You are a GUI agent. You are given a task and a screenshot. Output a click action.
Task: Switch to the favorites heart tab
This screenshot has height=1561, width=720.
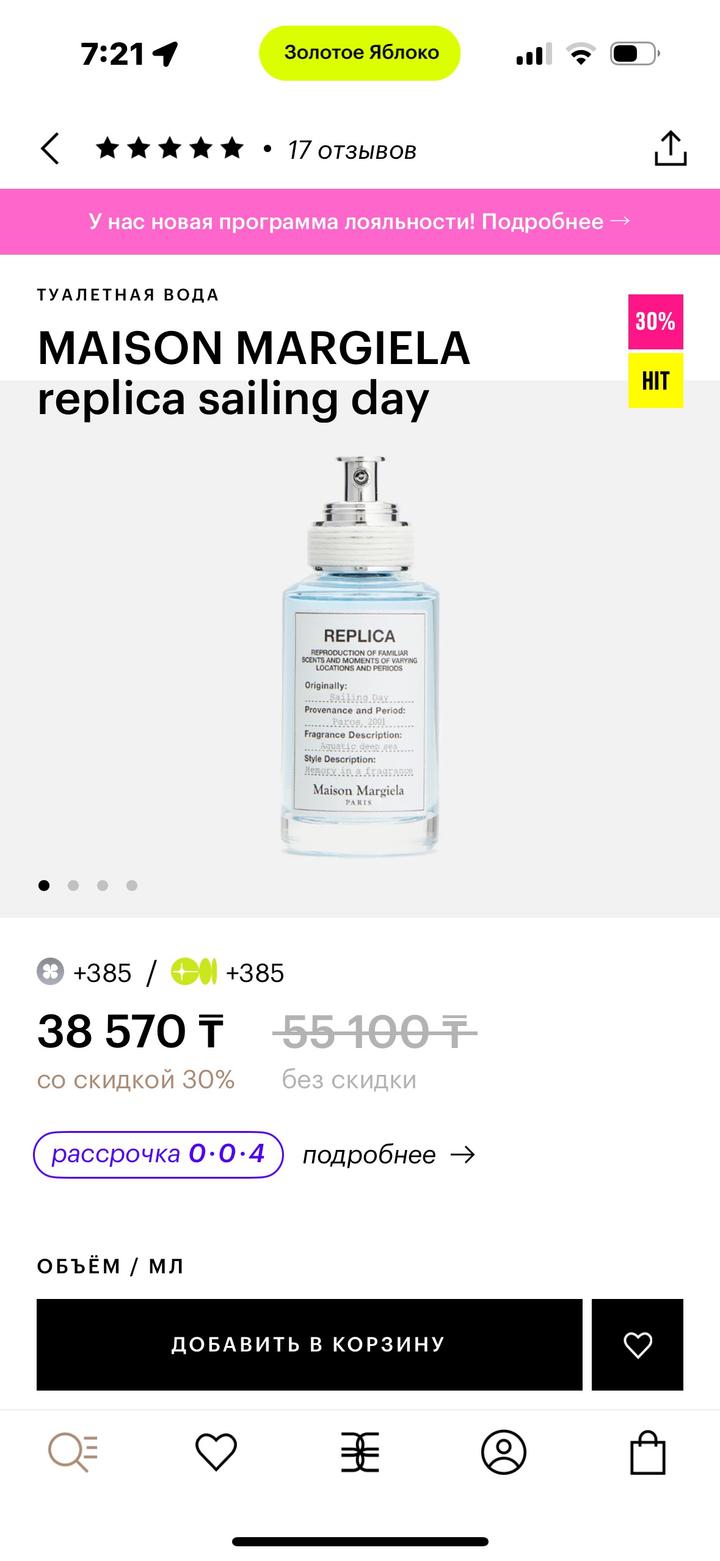[x=216, y=1452]
